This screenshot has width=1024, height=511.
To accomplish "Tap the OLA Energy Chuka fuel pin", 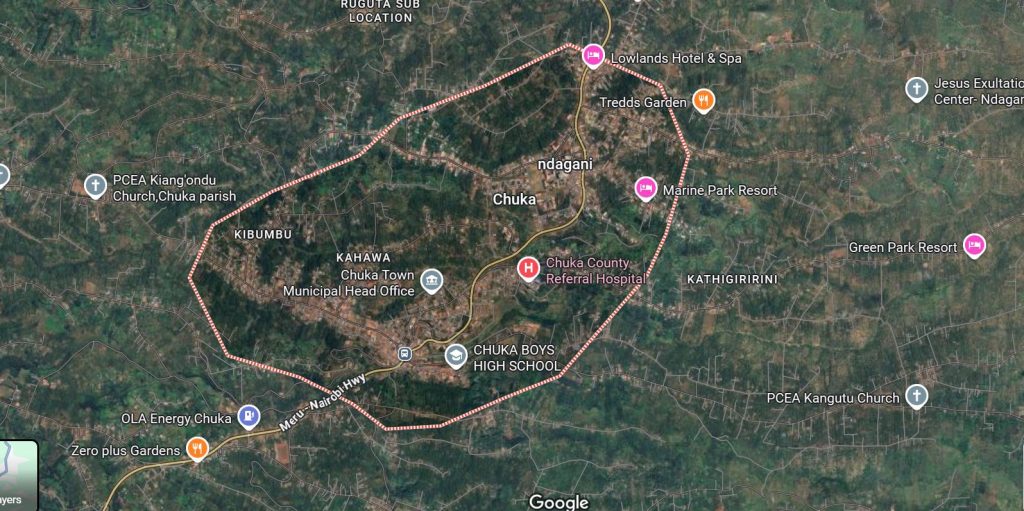I will tap(248, 416).
